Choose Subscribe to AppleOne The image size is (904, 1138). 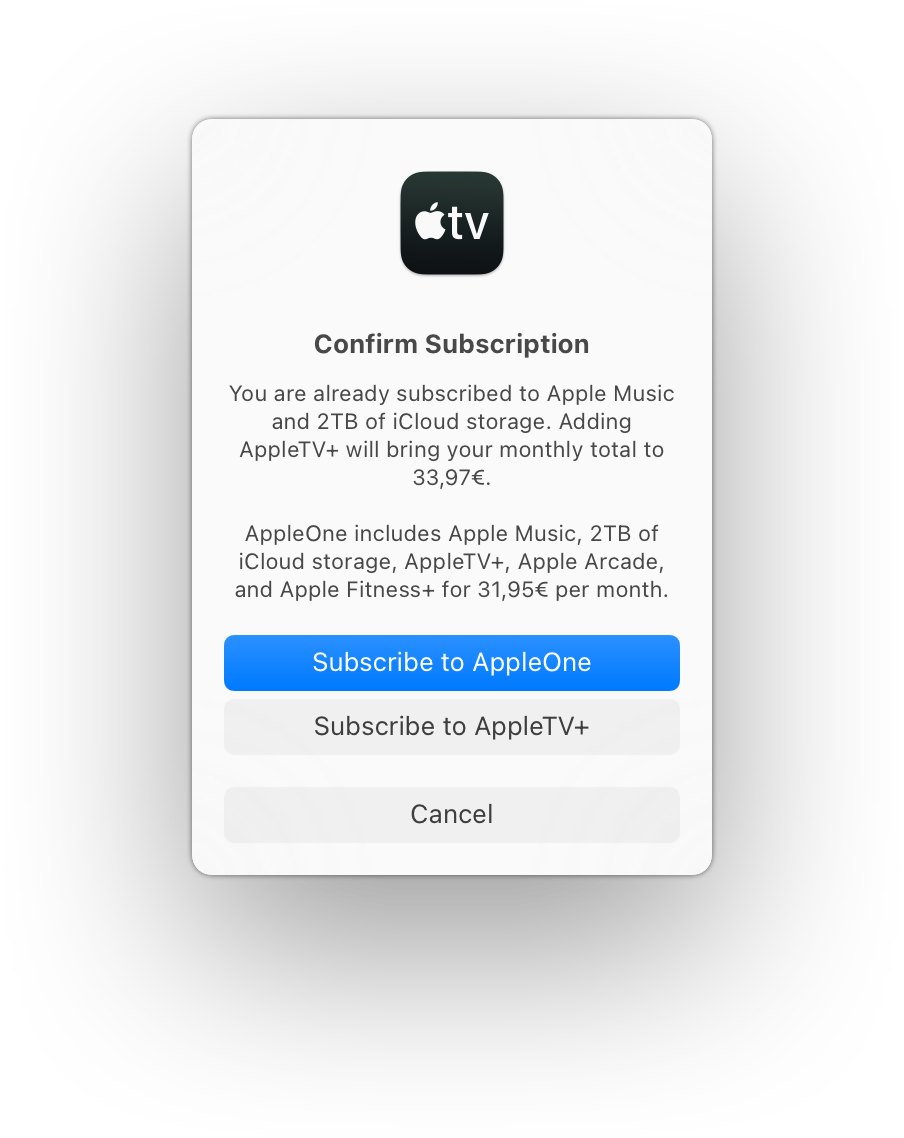pos(451,662)
